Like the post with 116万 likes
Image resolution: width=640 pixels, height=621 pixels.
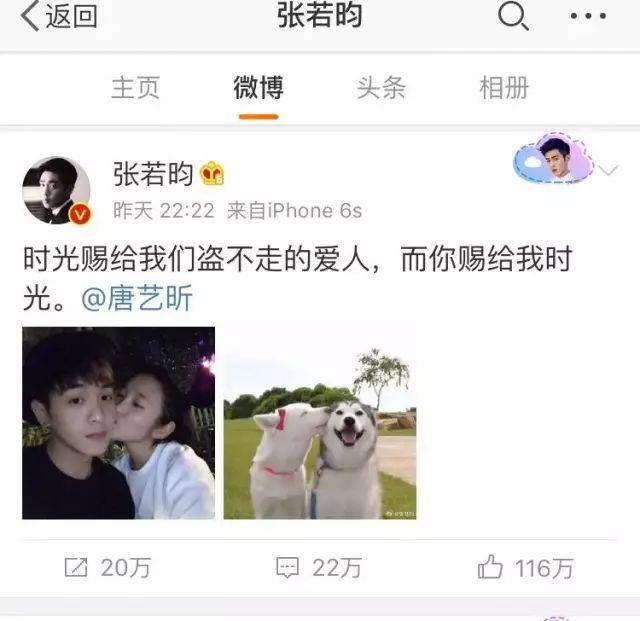[525, 568]
